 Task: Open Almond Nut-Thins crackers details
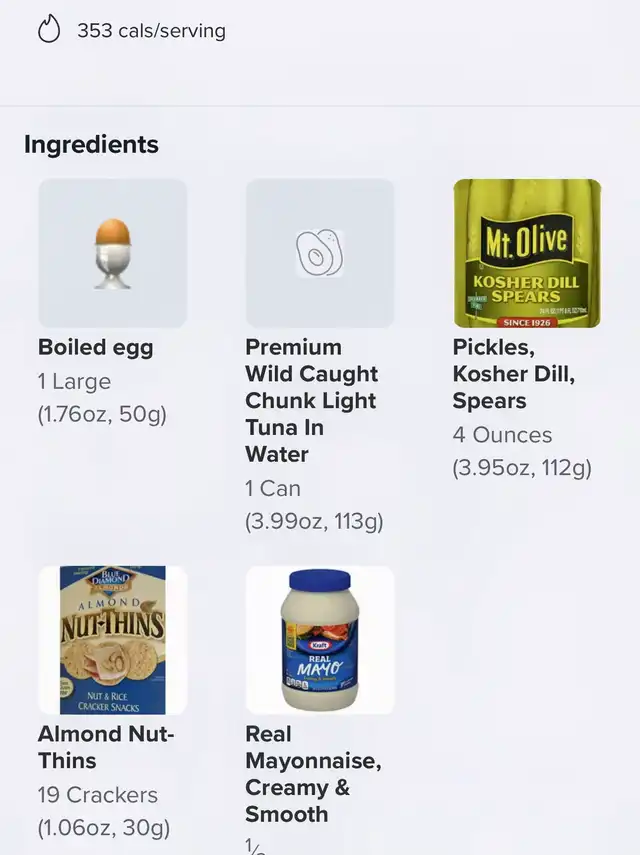(x=112, y=640)
